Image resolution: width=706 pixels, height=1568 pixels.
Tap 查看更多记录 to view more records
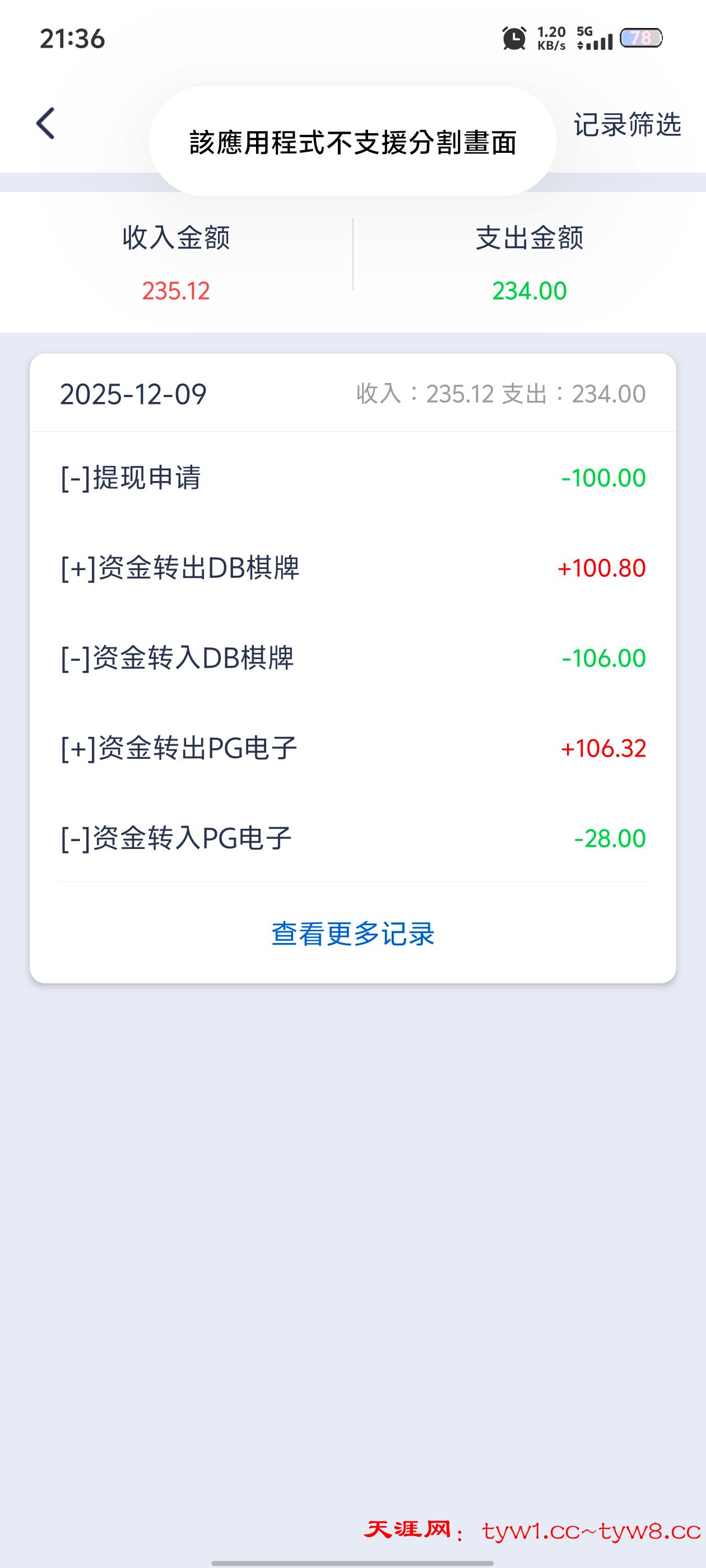[x=352, y=933]
